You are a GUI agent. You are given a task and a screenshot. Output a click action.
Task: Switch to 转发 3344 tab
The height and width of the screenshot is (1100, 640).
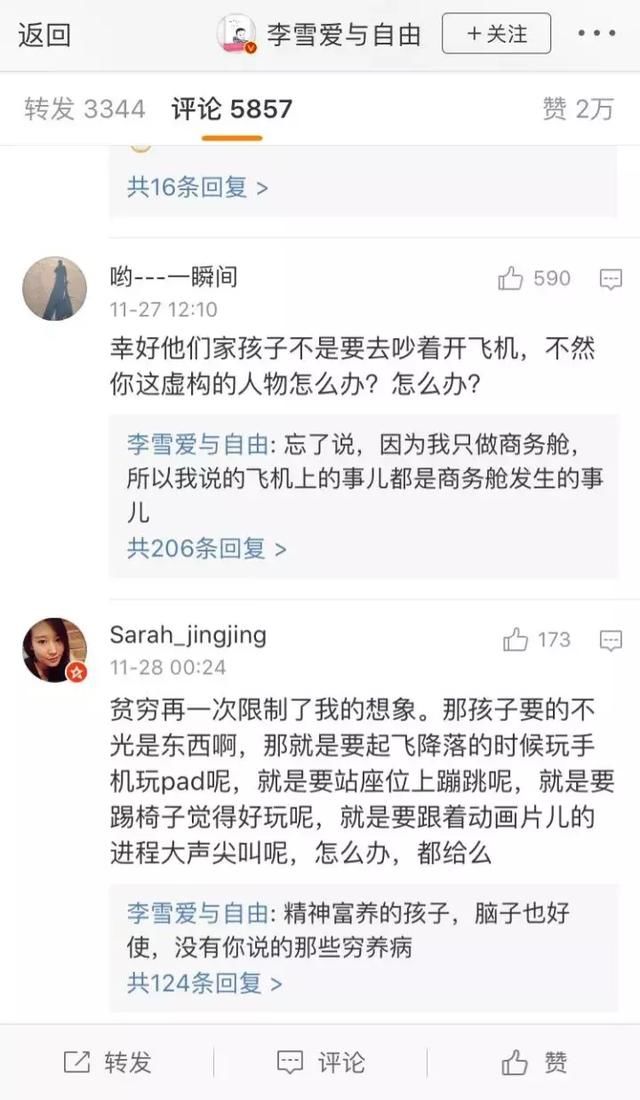point(85,110)
